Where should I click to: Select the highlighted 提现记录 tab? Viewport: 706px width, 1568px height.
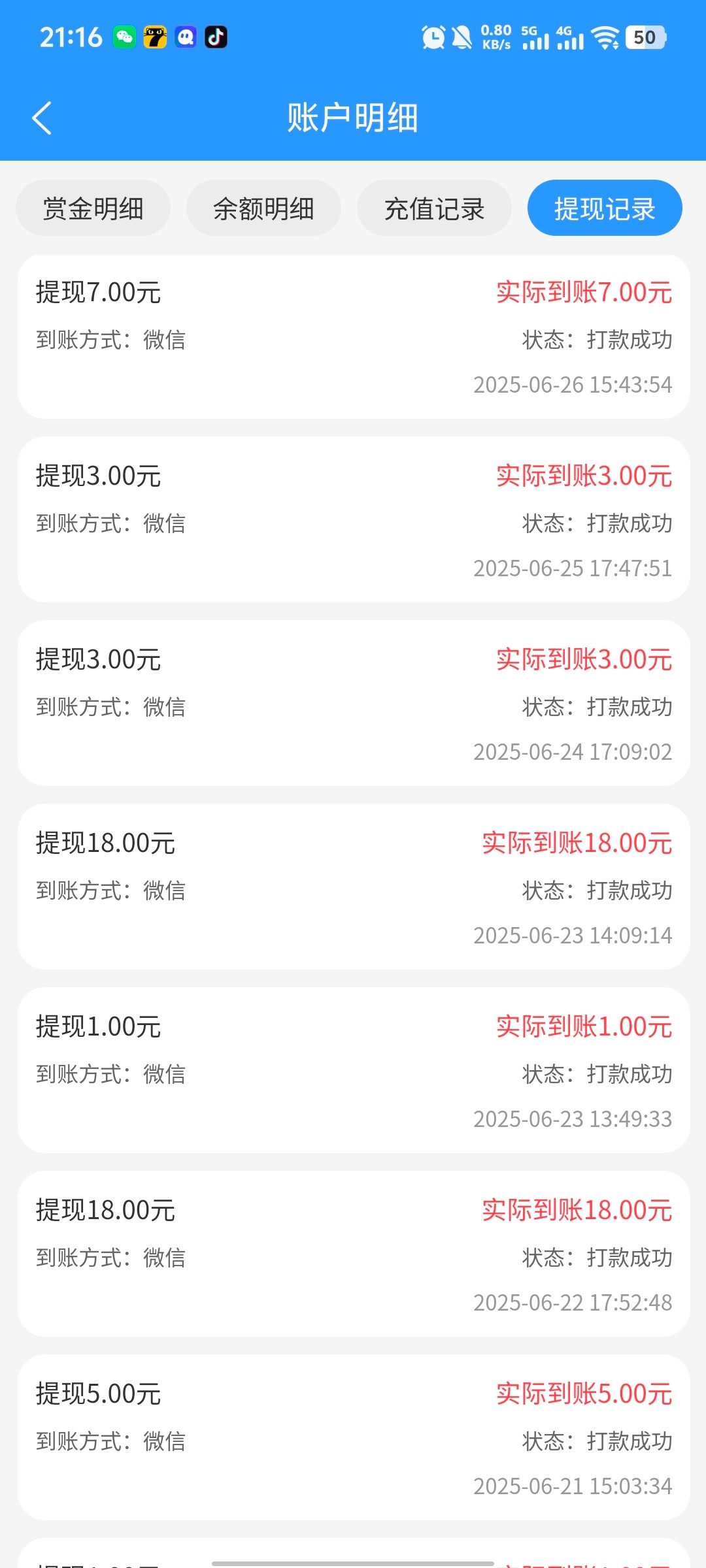tap(604, 208)
